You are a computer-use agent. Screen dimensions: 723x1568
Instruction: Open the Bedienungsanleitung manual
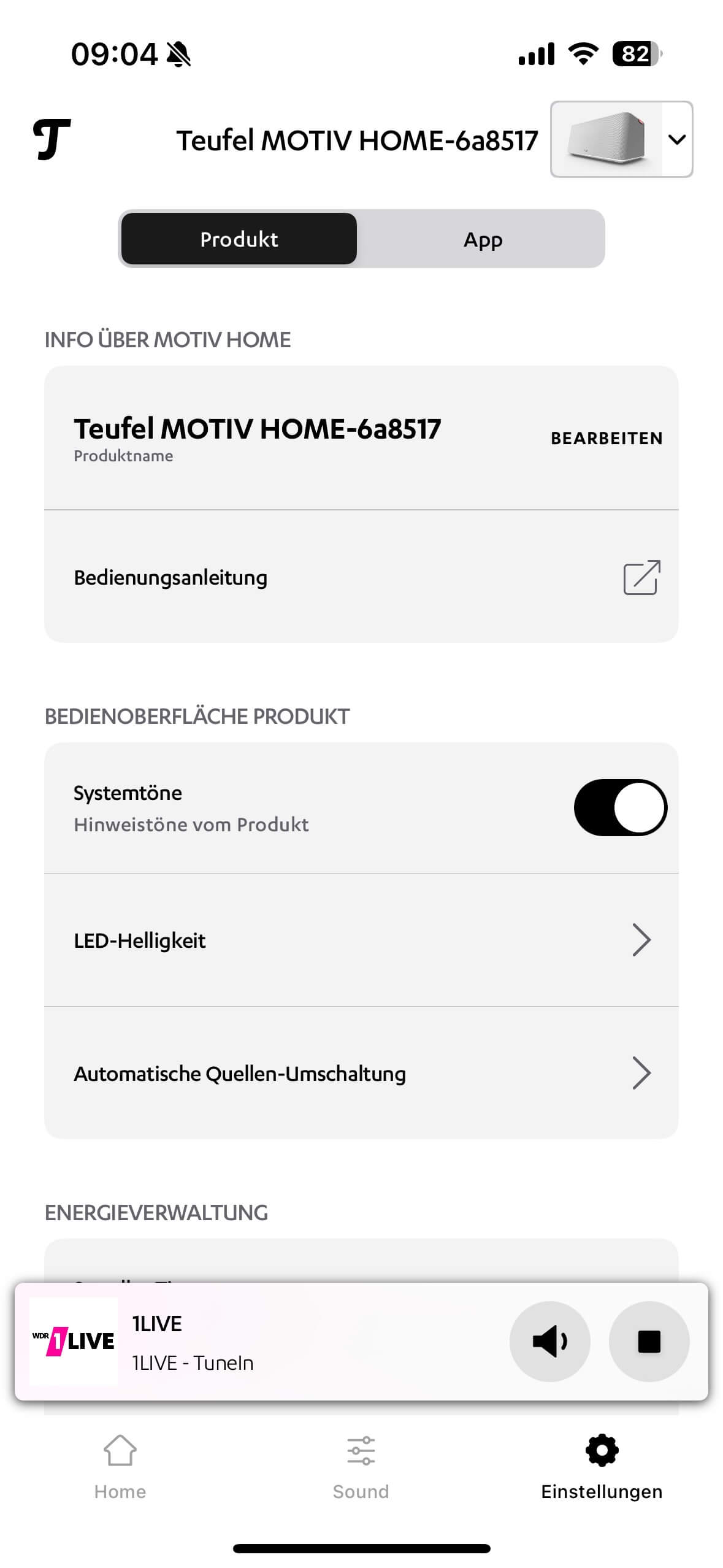(361, 577)
